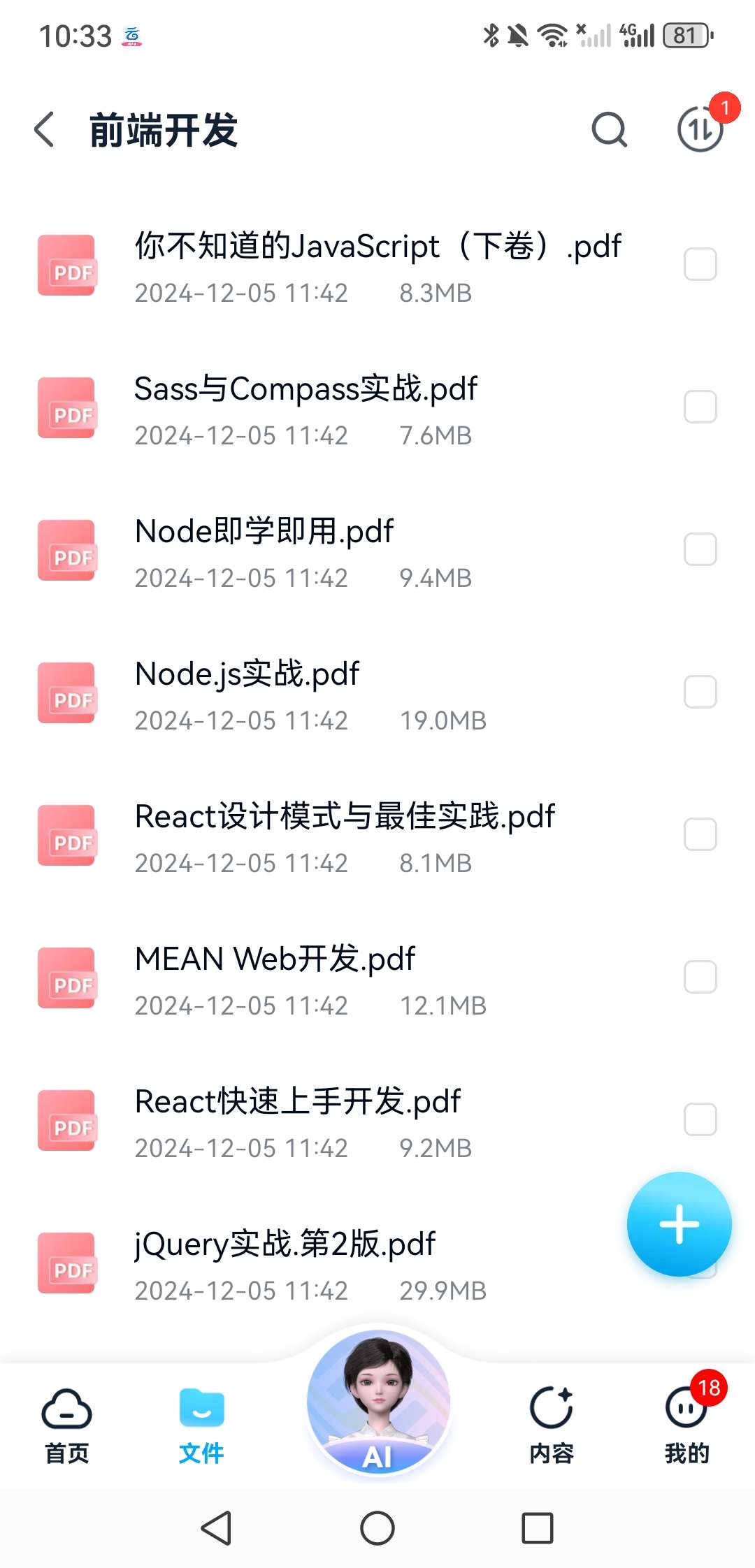Check the box beside MEAN Web开发.pdf
This screenshot has width=755, height=1568.
700,977
